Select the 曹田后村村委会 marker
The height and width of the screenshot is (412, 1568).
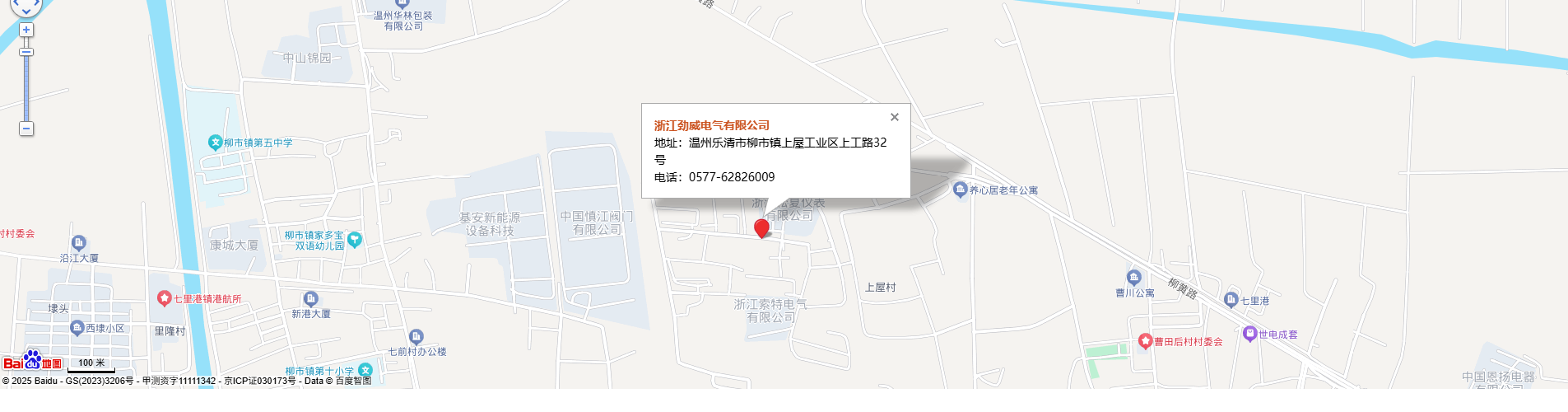tap(1145, 340)
